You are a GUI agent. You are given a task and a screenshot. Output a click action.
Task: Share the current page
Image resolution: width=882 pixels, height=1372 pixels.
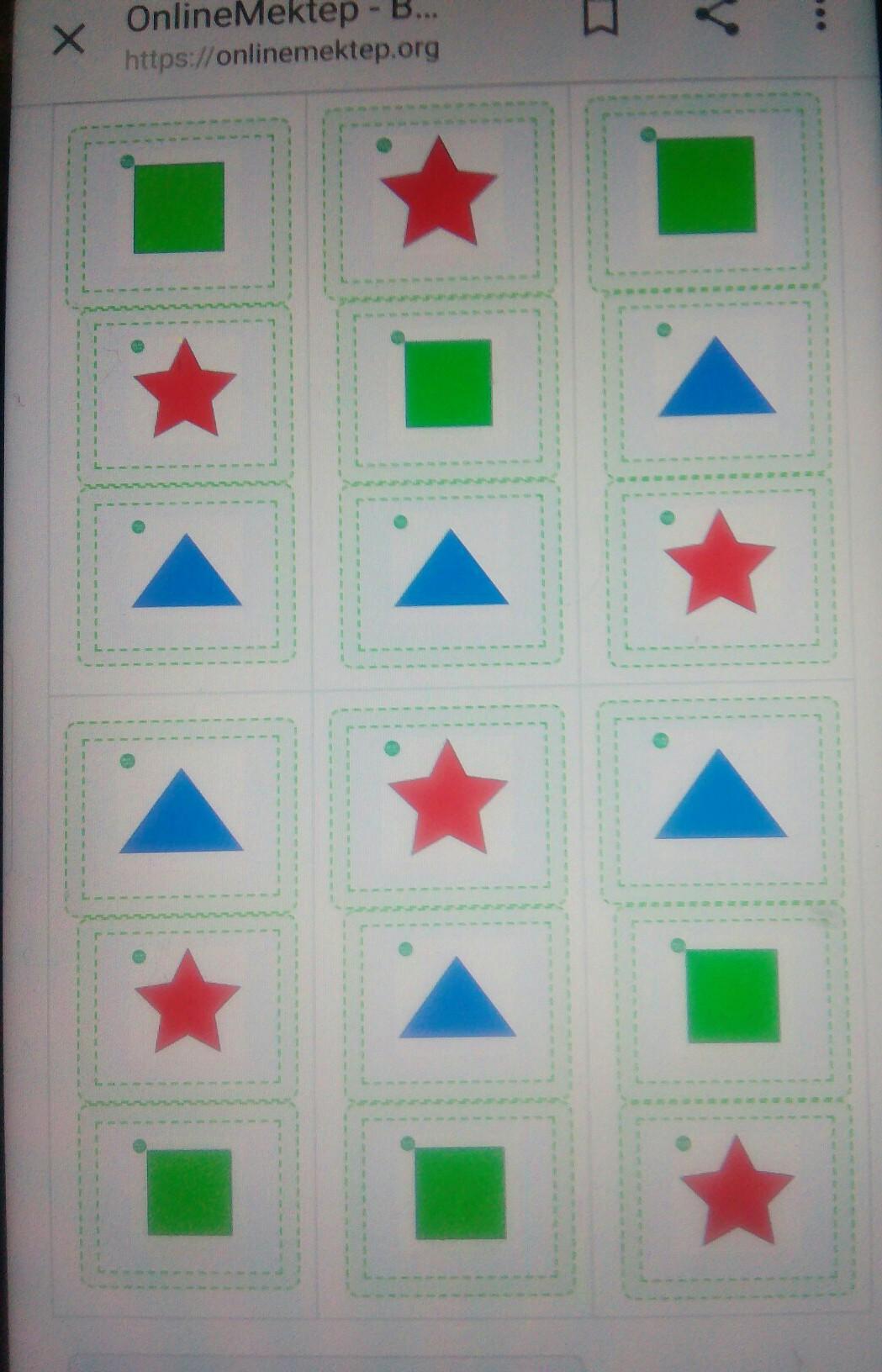coord(717,17)
